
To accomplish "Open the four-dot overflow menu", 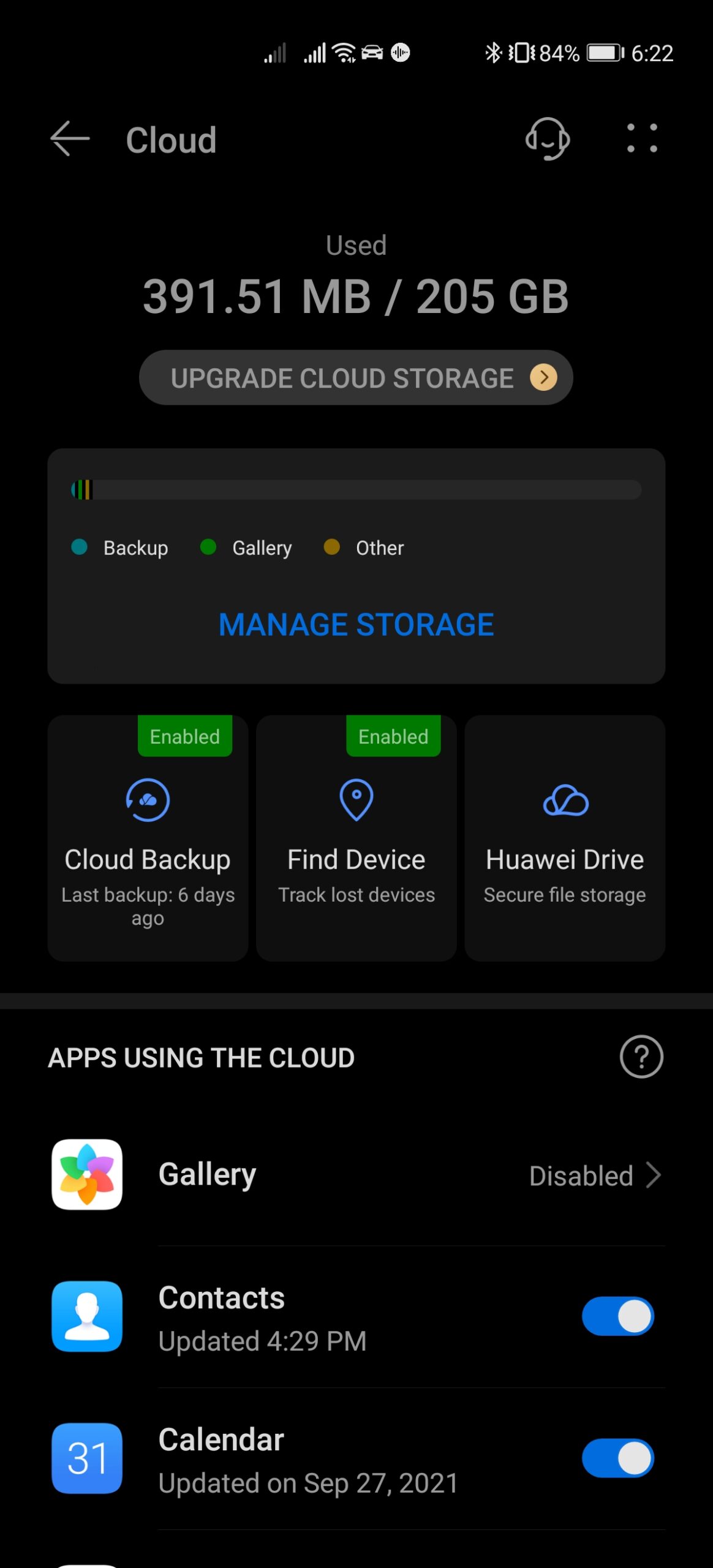I will (x=642, y=138).
